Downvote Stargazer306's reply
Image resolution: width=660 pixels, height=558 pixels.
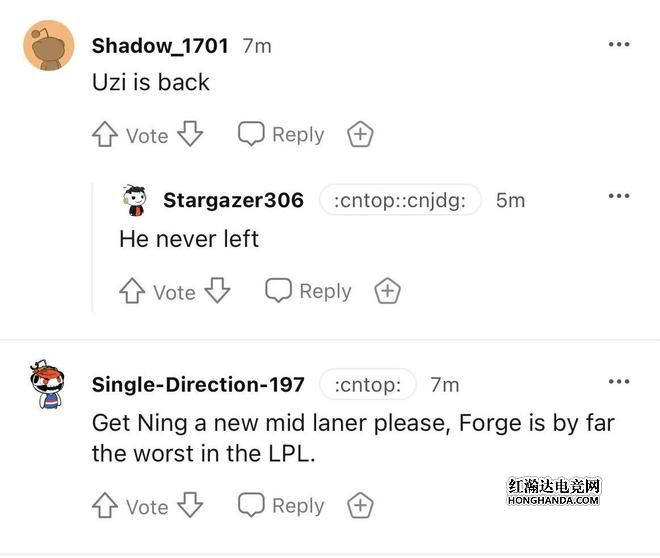point(217,291)
